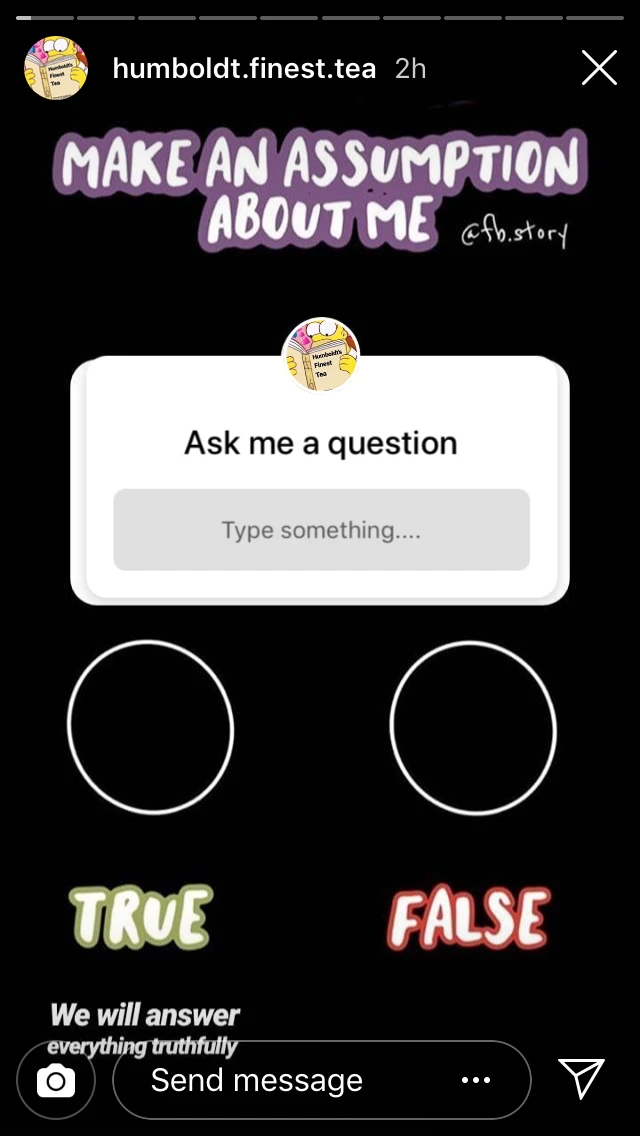Tap the story author's avatar at top

56,69
